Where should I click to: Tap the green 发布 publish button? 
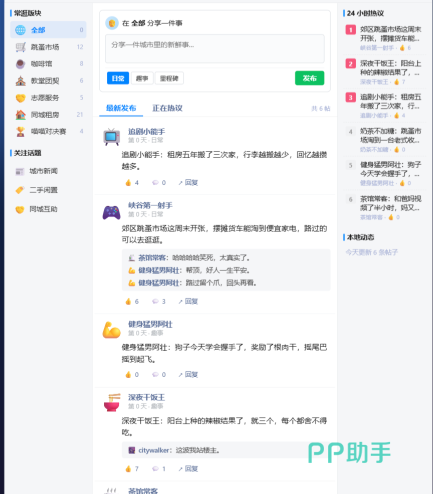(x=309, y=78)
